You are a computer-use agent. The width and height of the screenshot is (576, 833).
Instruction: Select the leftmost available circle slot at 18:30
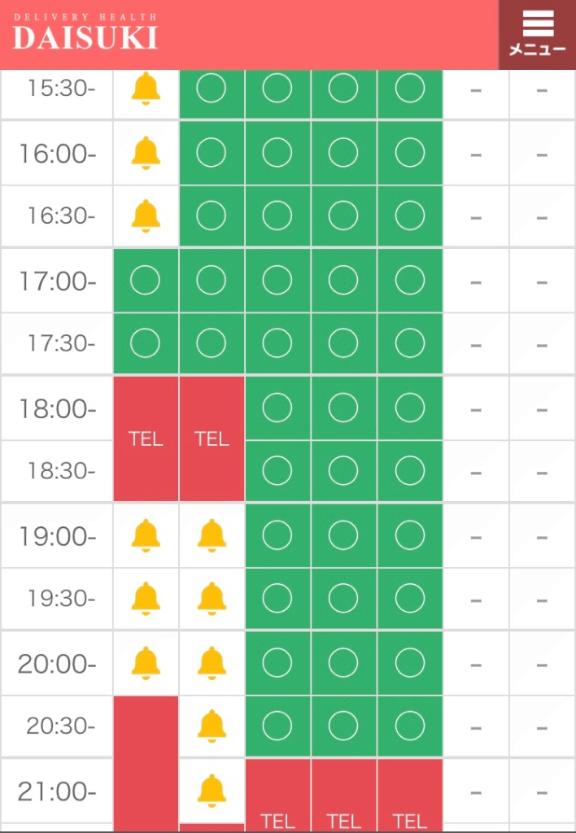(277, 471)
